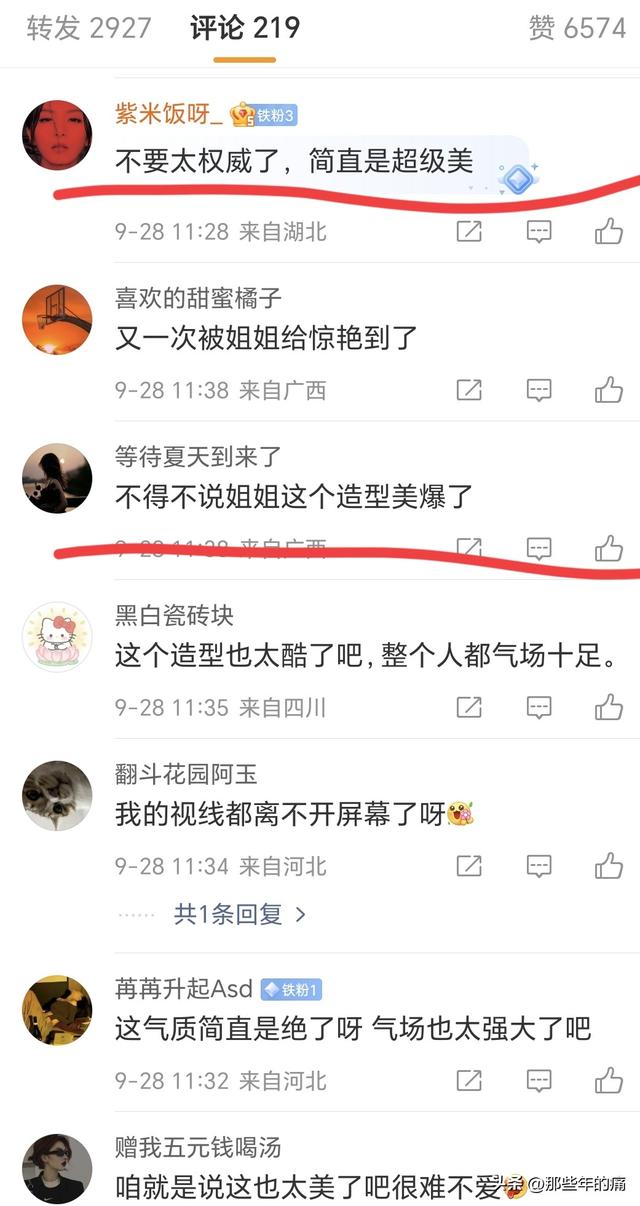
Task: Reply to 黑白瓷砖块's comment
Action: pos(539,708)
